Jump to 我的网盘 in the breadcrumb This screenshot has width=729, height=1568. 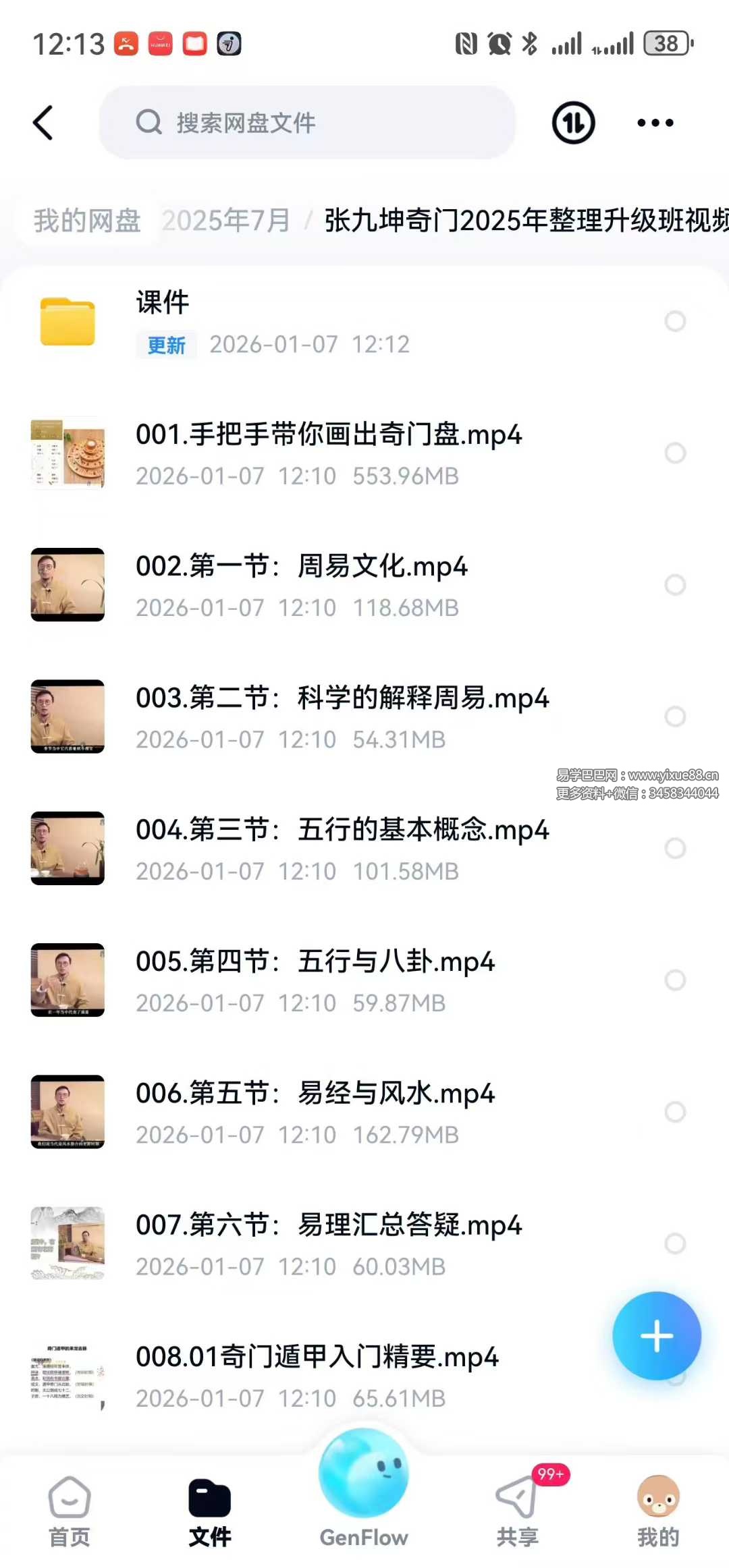pyautogui.click(x=87, y=221)
